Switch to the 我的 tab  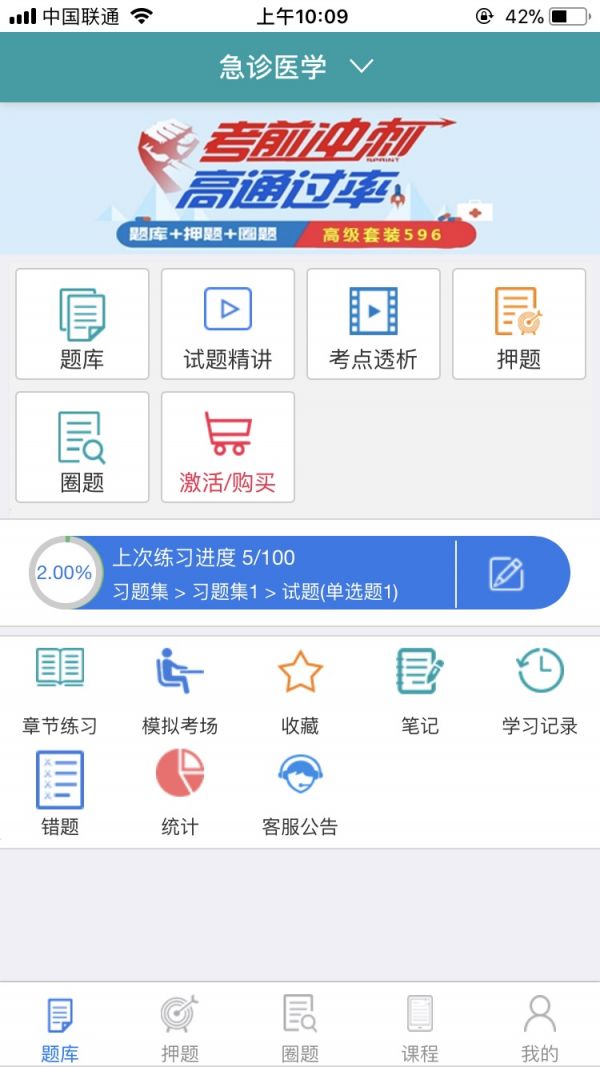[540, 1027]
